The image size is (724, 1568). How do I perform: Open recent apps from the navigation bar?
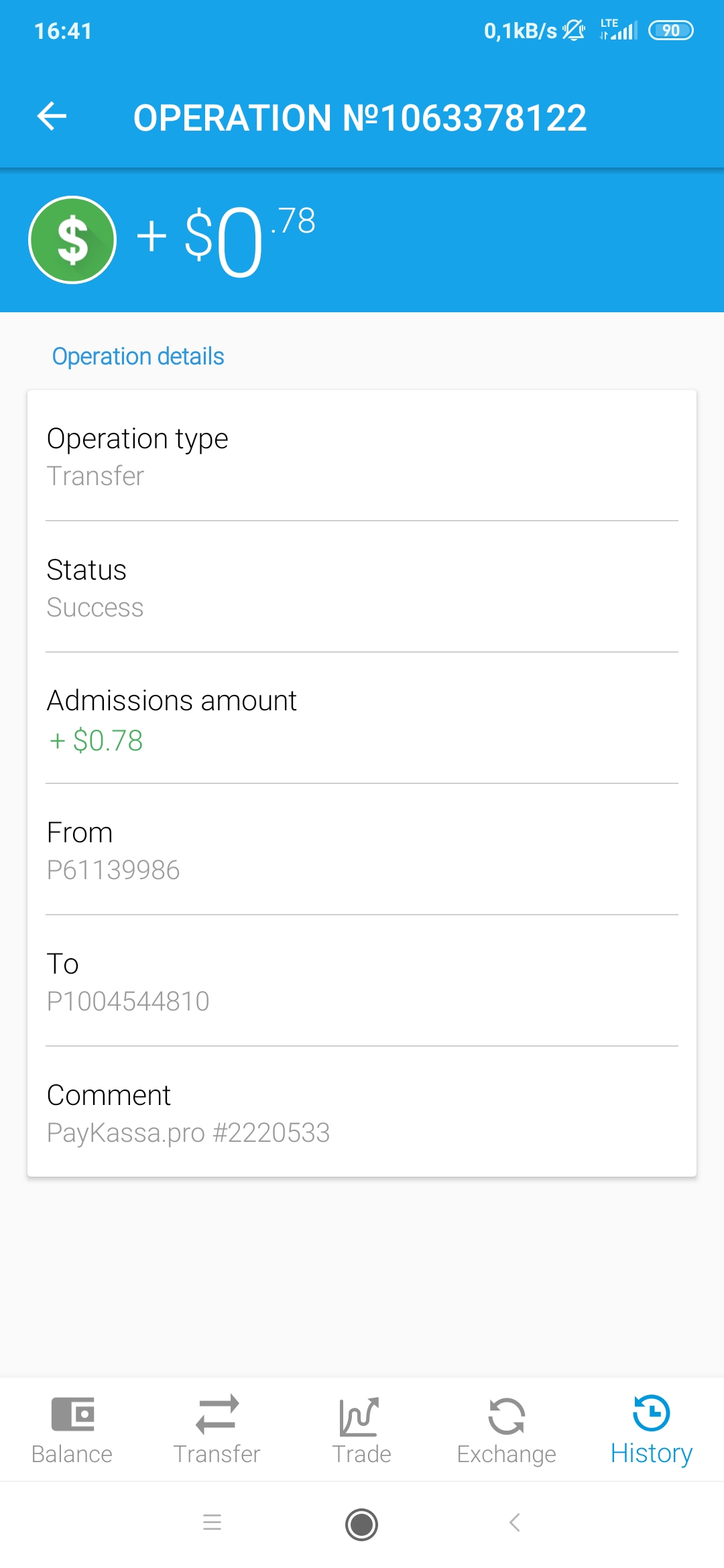[212, 1523]
